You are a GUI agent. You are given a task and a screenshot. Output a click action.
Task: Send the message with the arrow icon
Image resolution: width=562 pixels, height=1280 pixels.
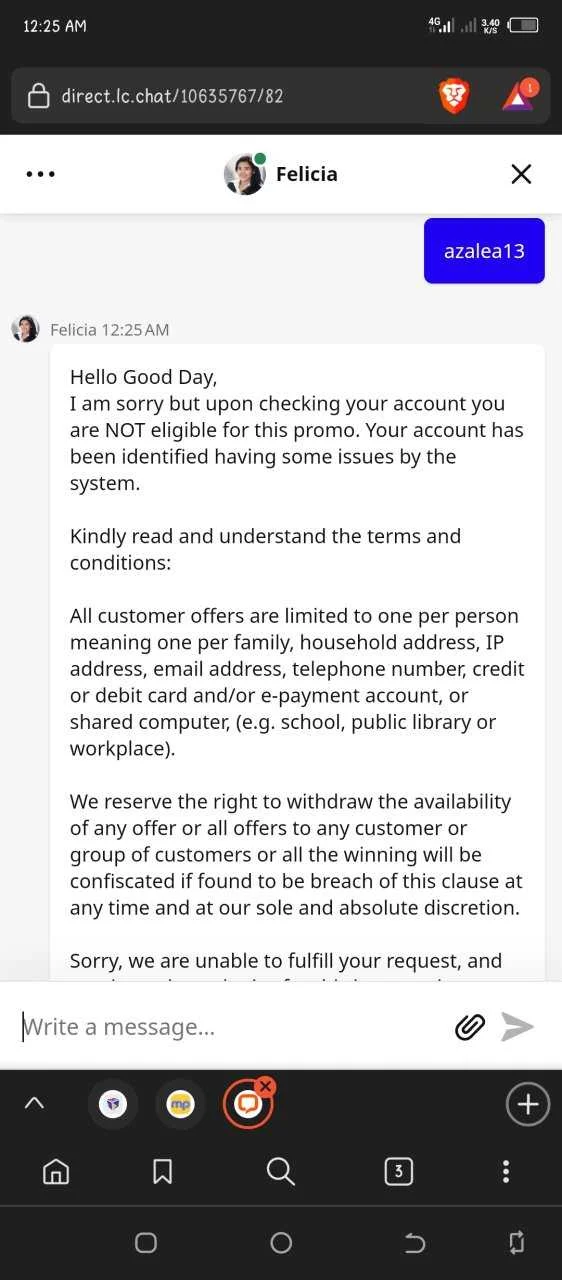(518, 1027)
